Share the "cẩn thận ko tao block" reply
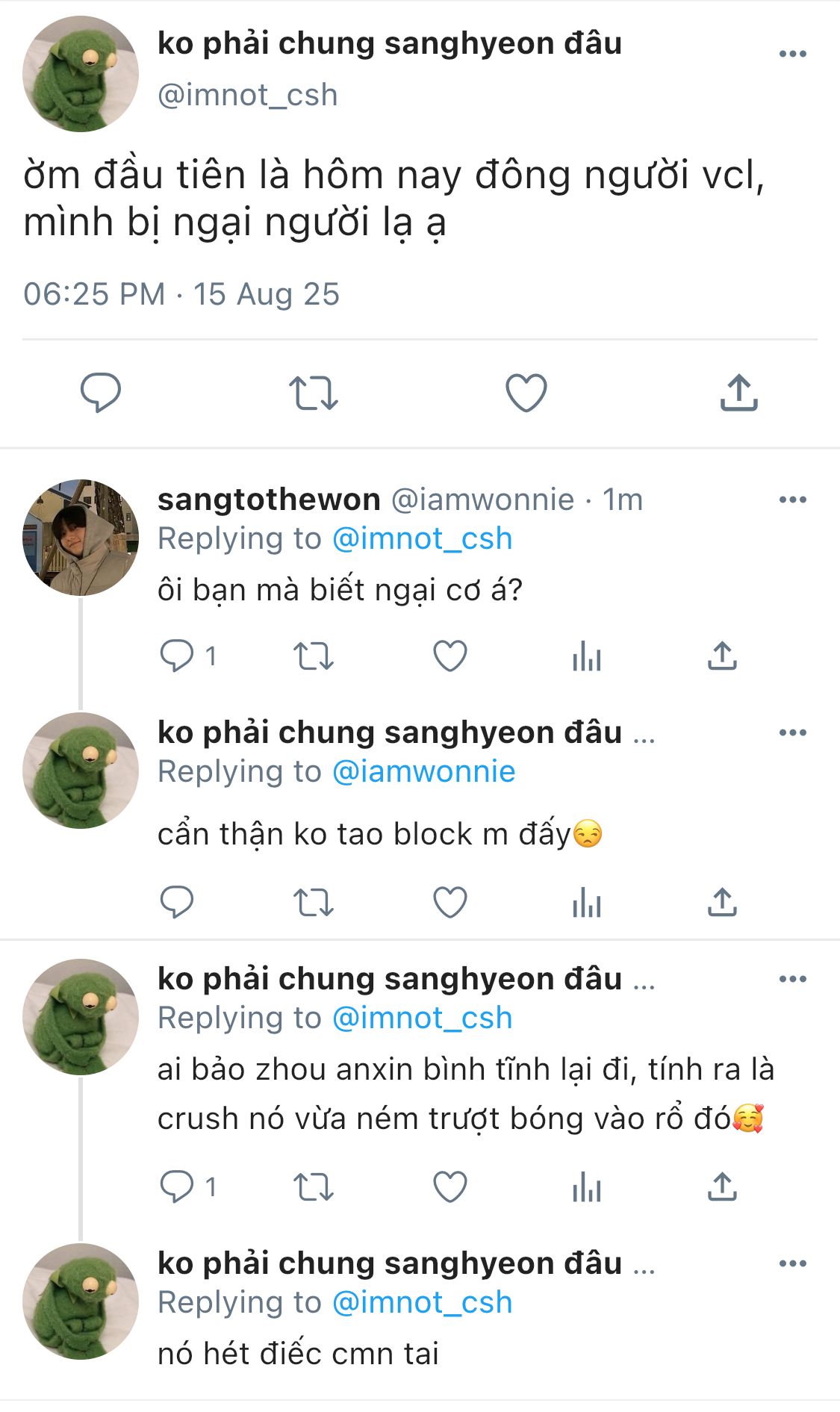This screenshot has width=840, height=1412. coord(722,903)
